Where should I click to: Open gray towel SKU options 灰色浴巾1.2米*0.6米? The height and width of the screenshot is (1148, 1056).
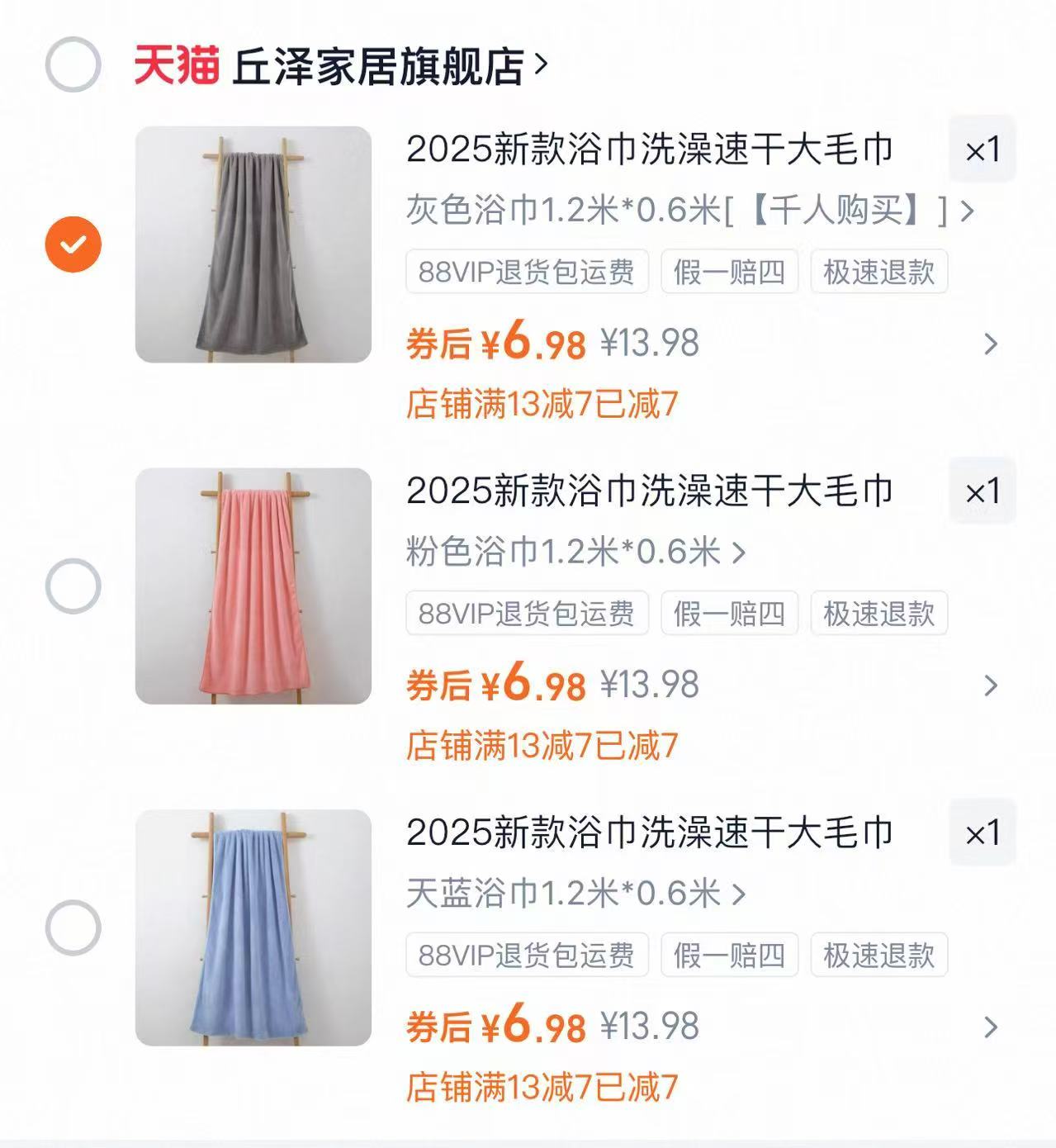click(685, 213)
